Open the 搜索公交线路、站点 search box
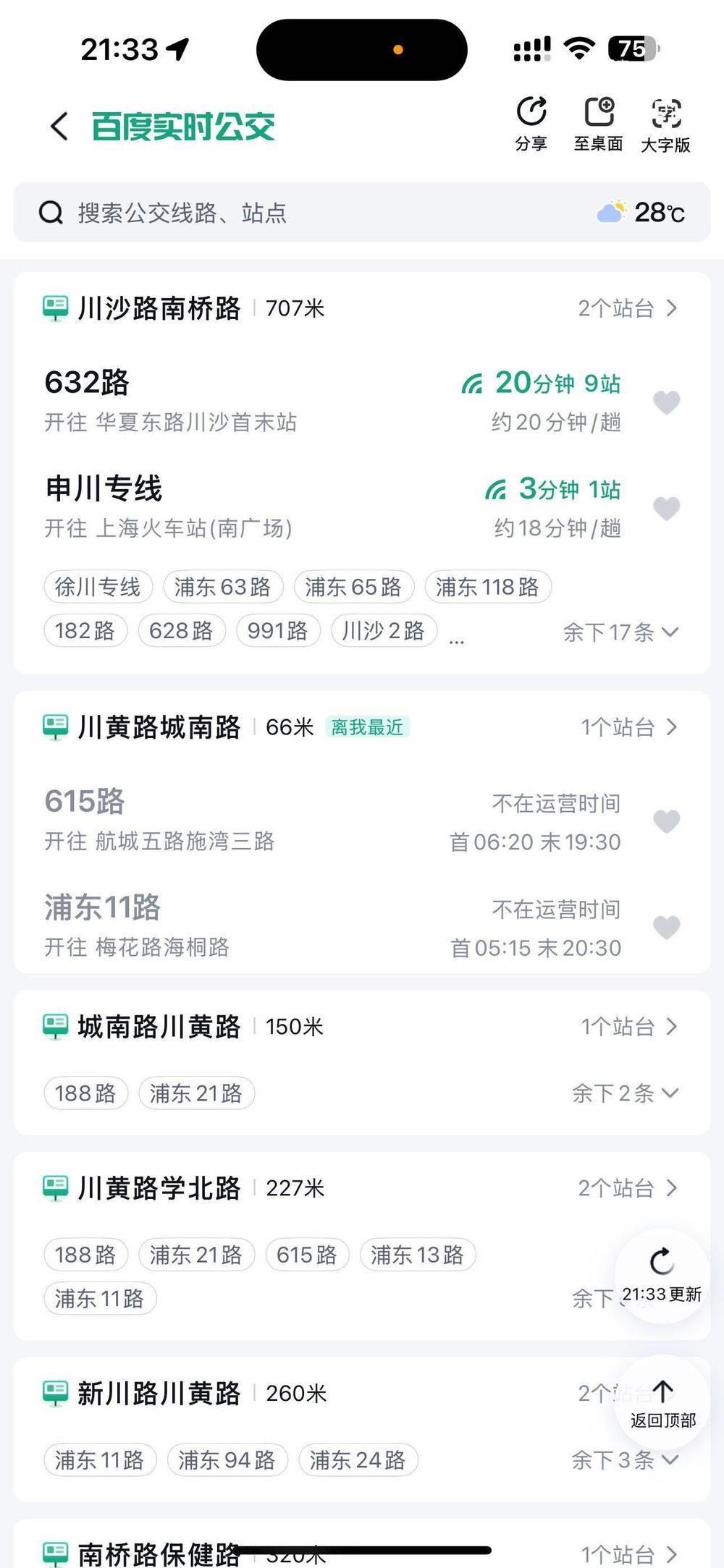This screenshot has width=724, height=1568. (x=361, y=213)
